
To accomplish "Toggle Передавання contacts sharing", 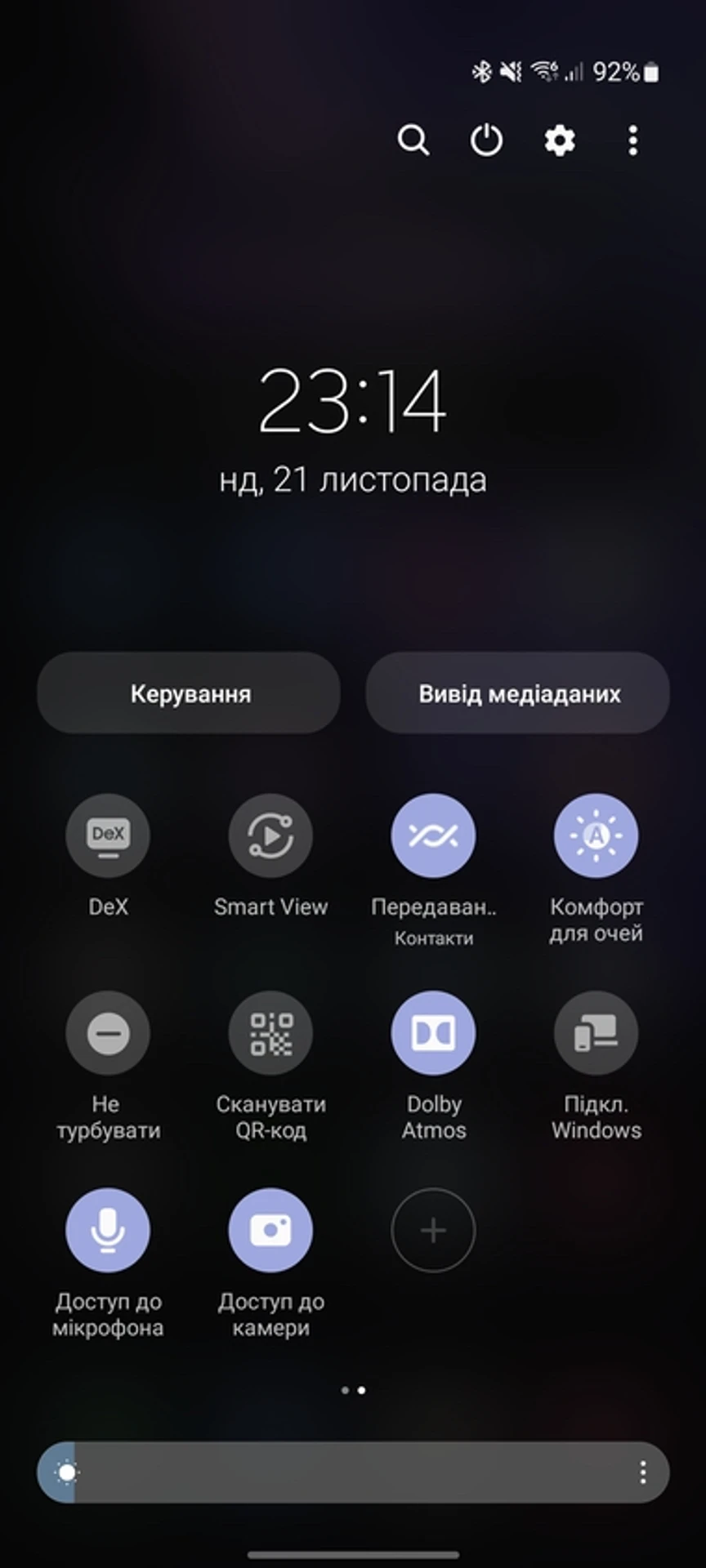I will point(433,834).
